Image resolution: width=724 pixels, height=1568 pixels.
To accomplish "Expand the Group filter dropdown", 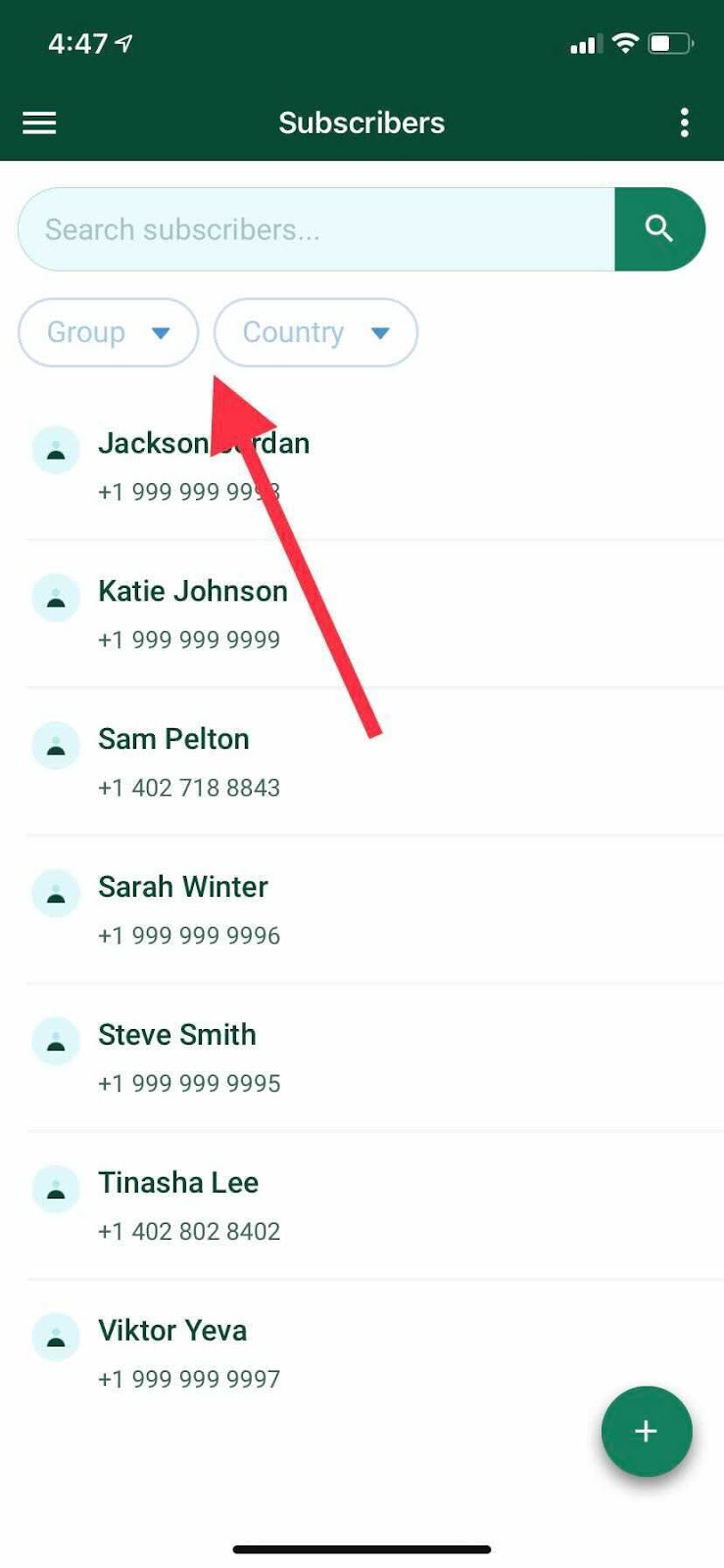I will point(108,332).
